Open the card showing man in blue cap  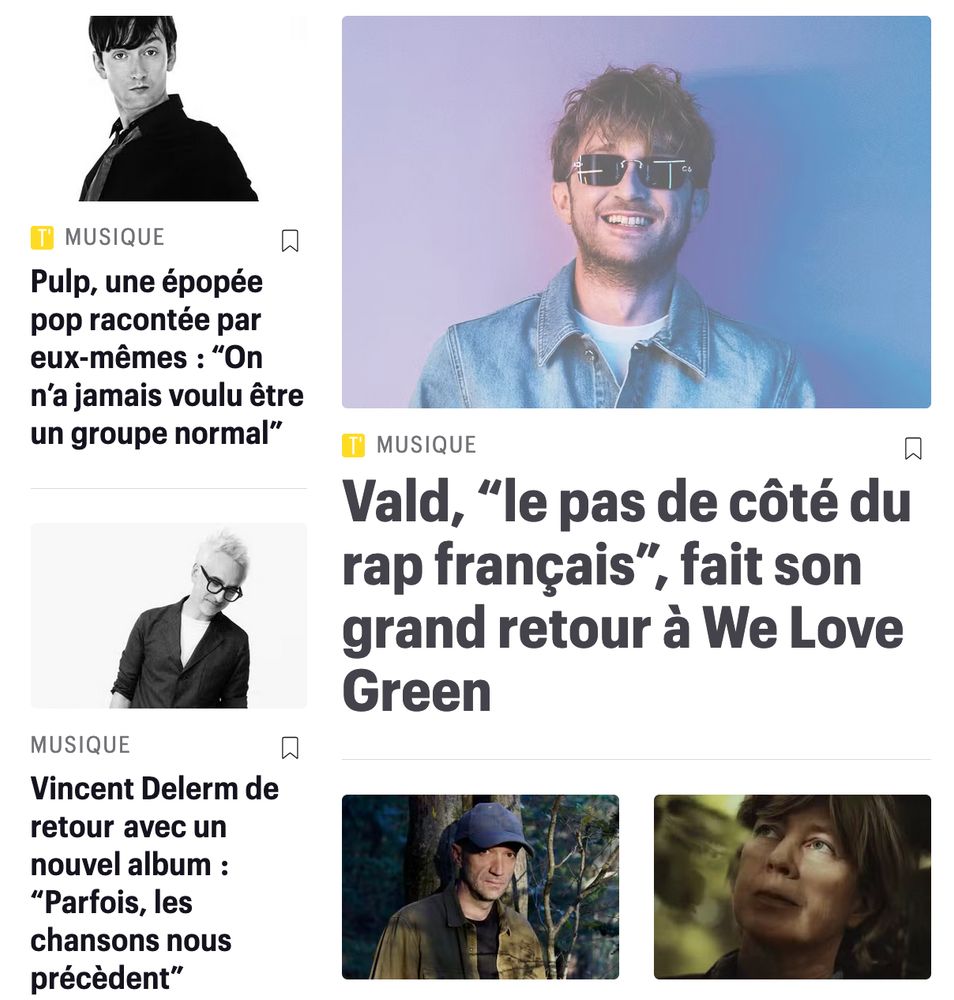point(480,887)
